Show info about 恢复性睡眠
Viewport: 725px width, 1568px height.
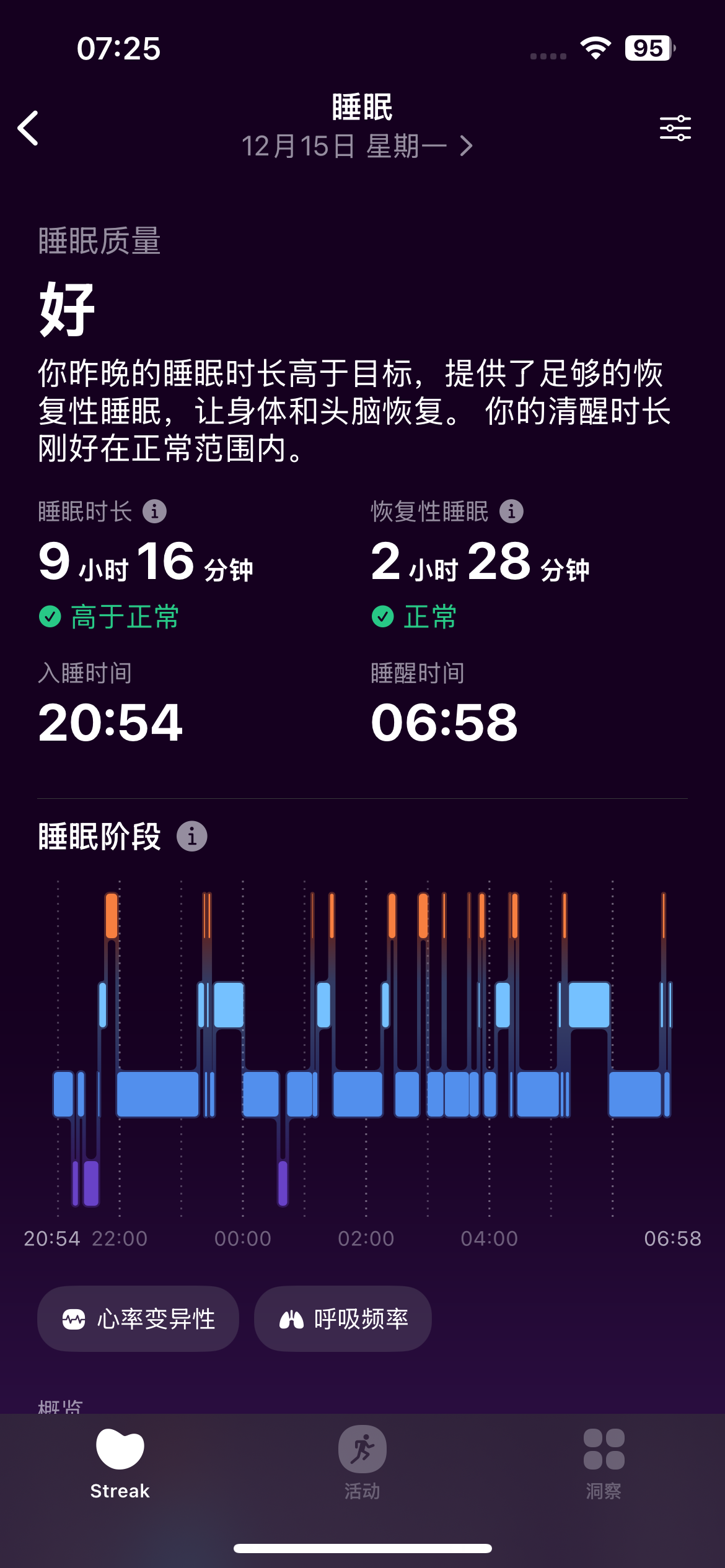pos(511,512)
